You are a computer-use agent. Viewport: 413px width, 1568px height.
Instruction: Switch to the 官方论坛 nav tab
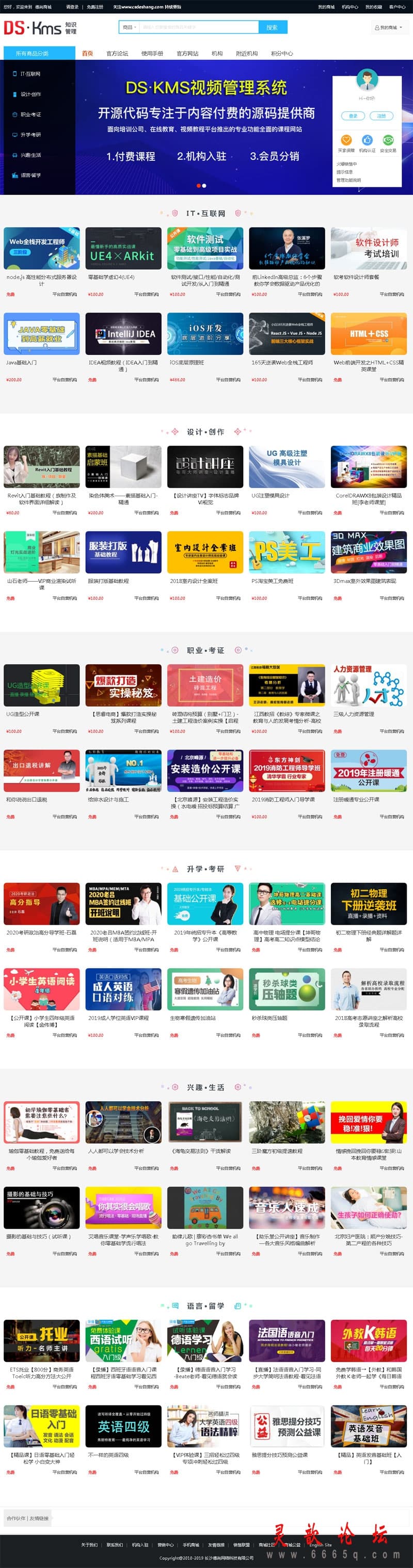tap(117, 54)
